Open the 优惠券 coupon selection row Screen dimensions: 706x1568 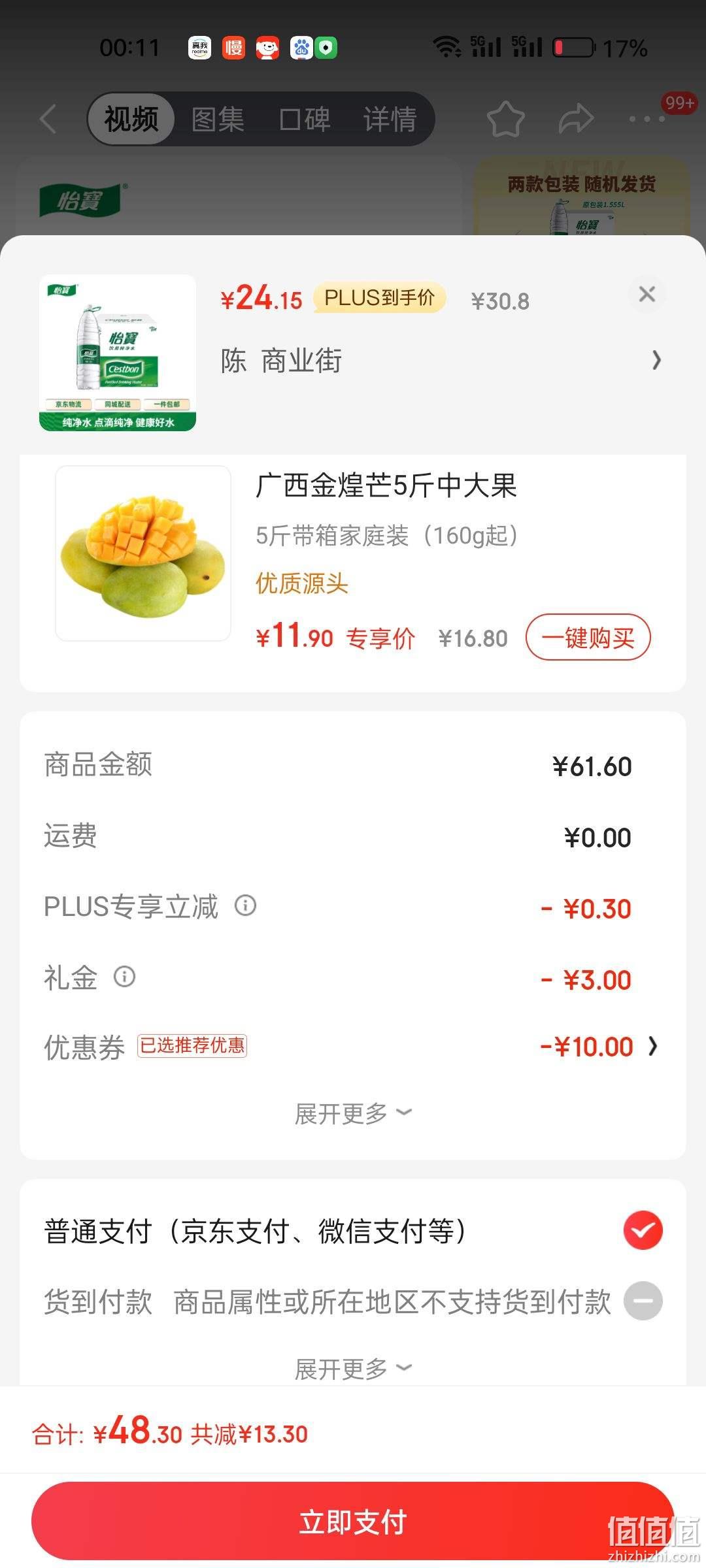353,1047
